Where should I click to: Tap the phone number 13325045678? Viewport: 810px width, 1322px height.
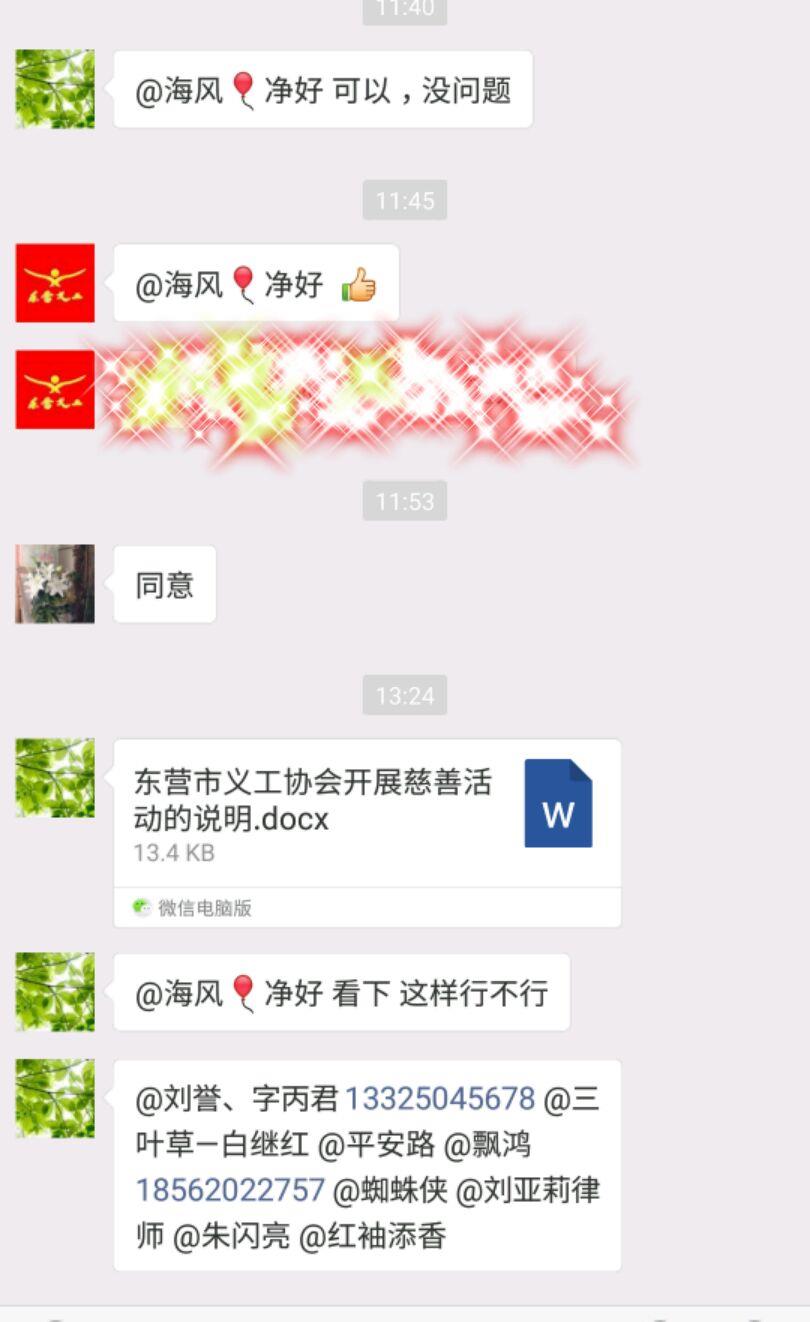point(440,1099)
